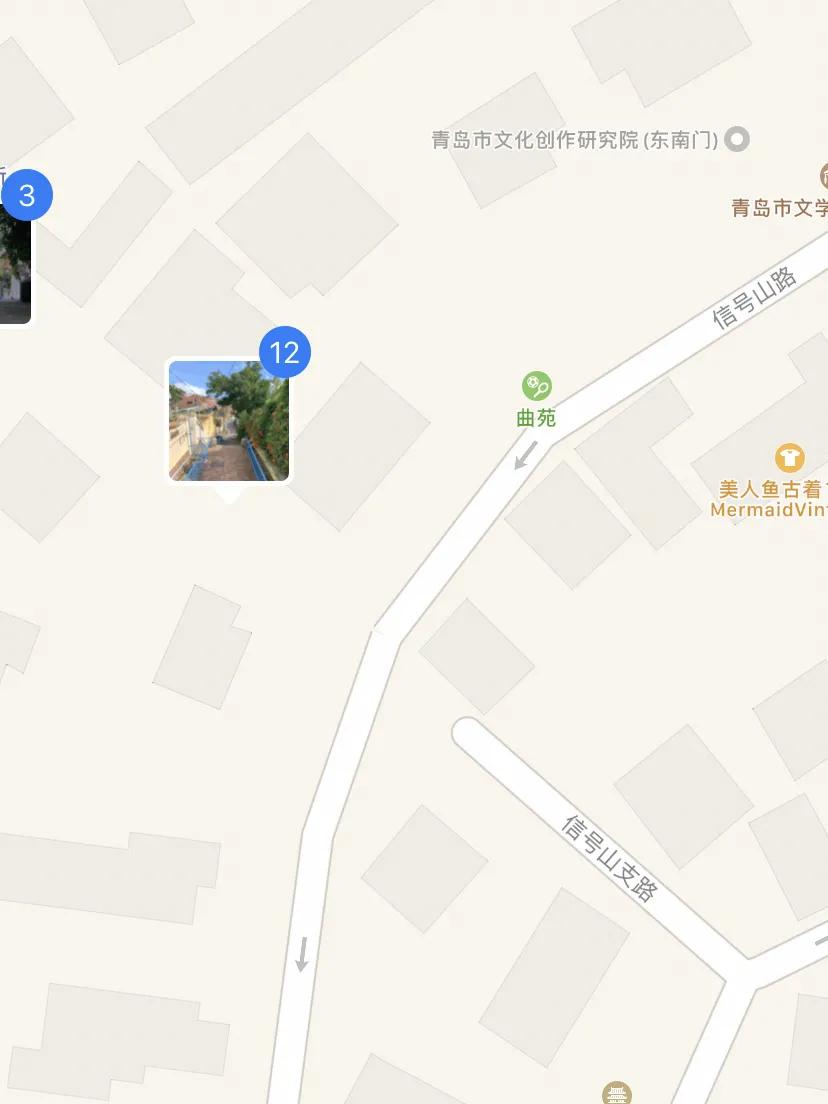This screenshot has height=1104, width=828.
Task: Open the street photo thumbnail under marker 12
Action: coord(228,421)
